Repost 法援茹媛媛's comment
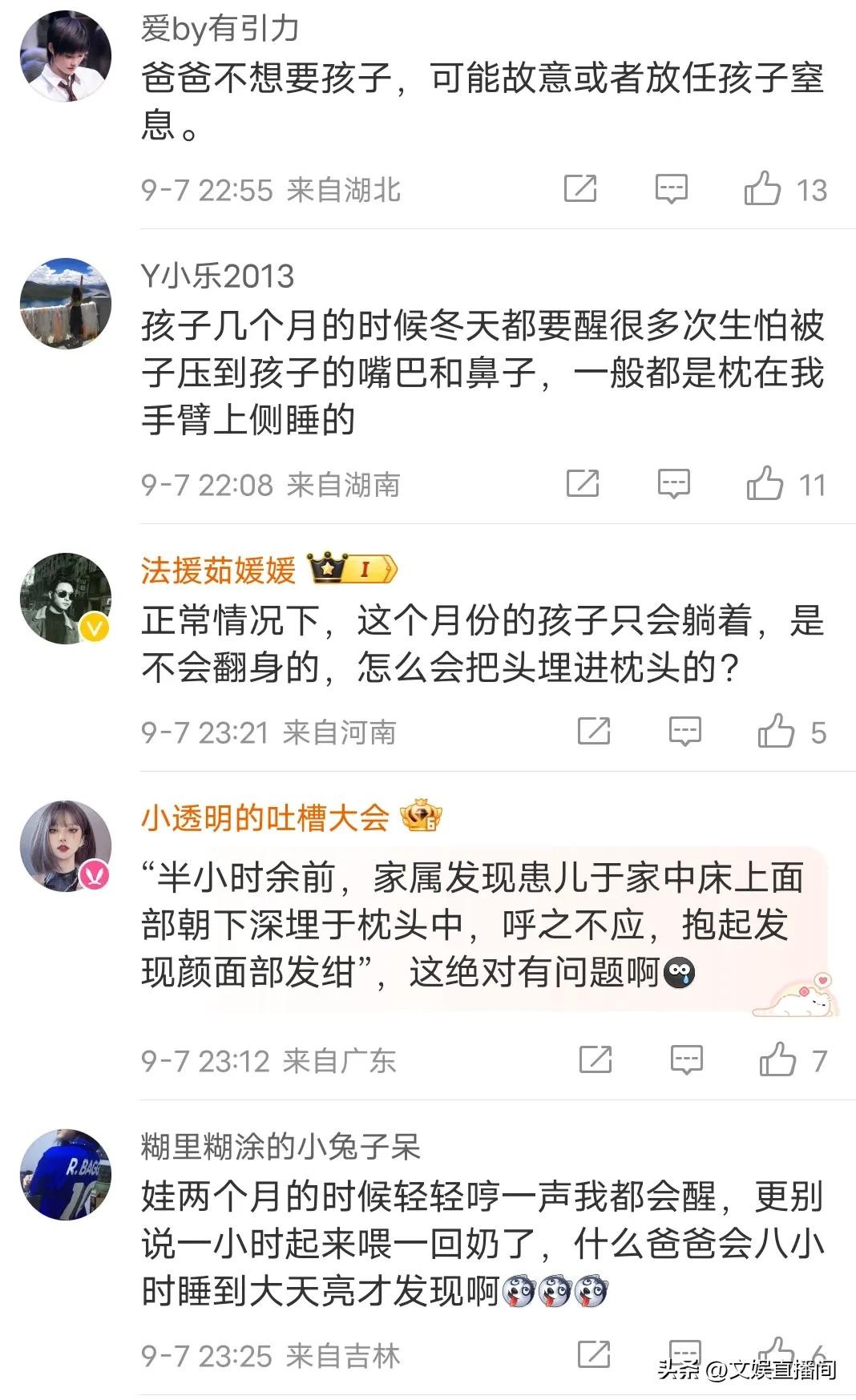This screenshot has width=856, height=1400. pos(594,732)
